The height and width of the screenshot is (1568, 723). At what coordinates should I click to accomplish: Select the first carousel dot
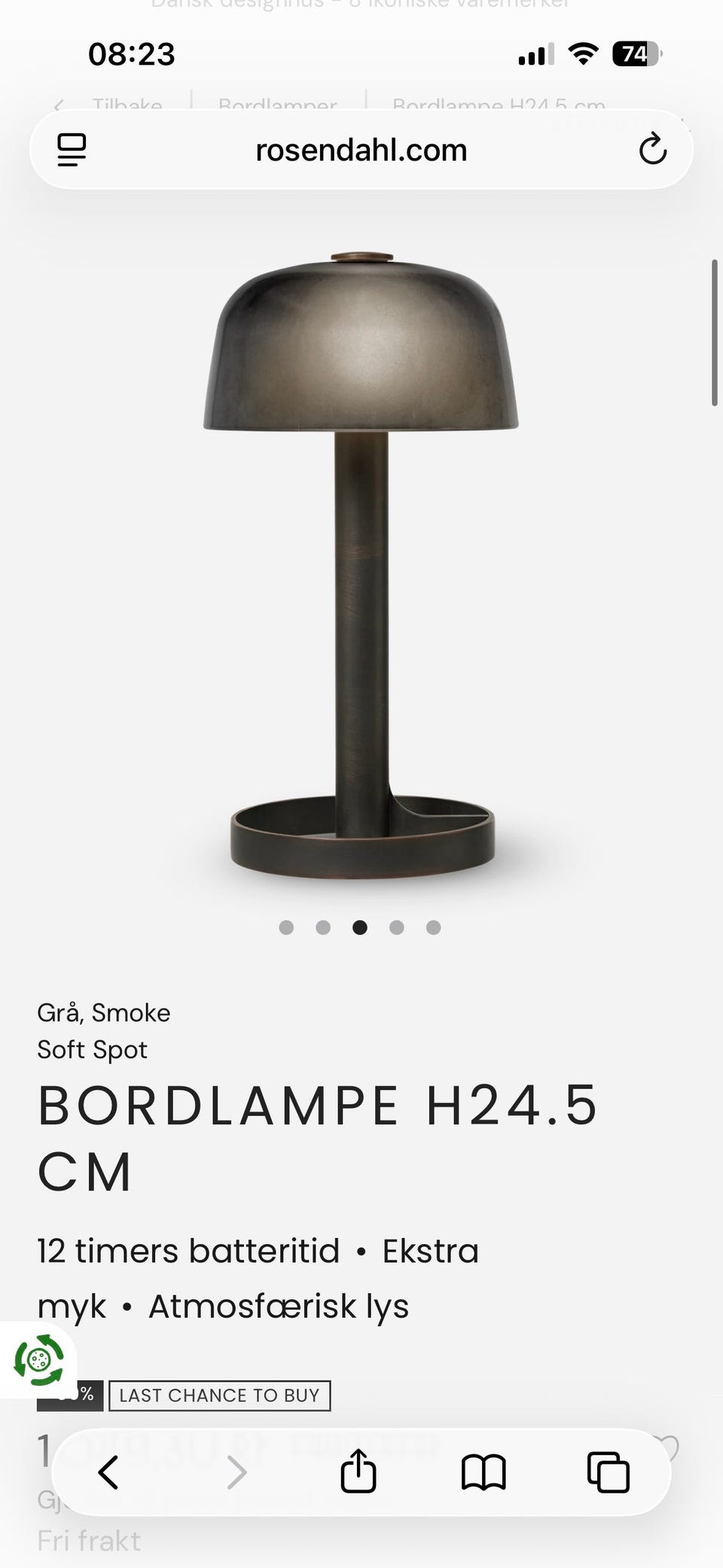coord(287,928)
